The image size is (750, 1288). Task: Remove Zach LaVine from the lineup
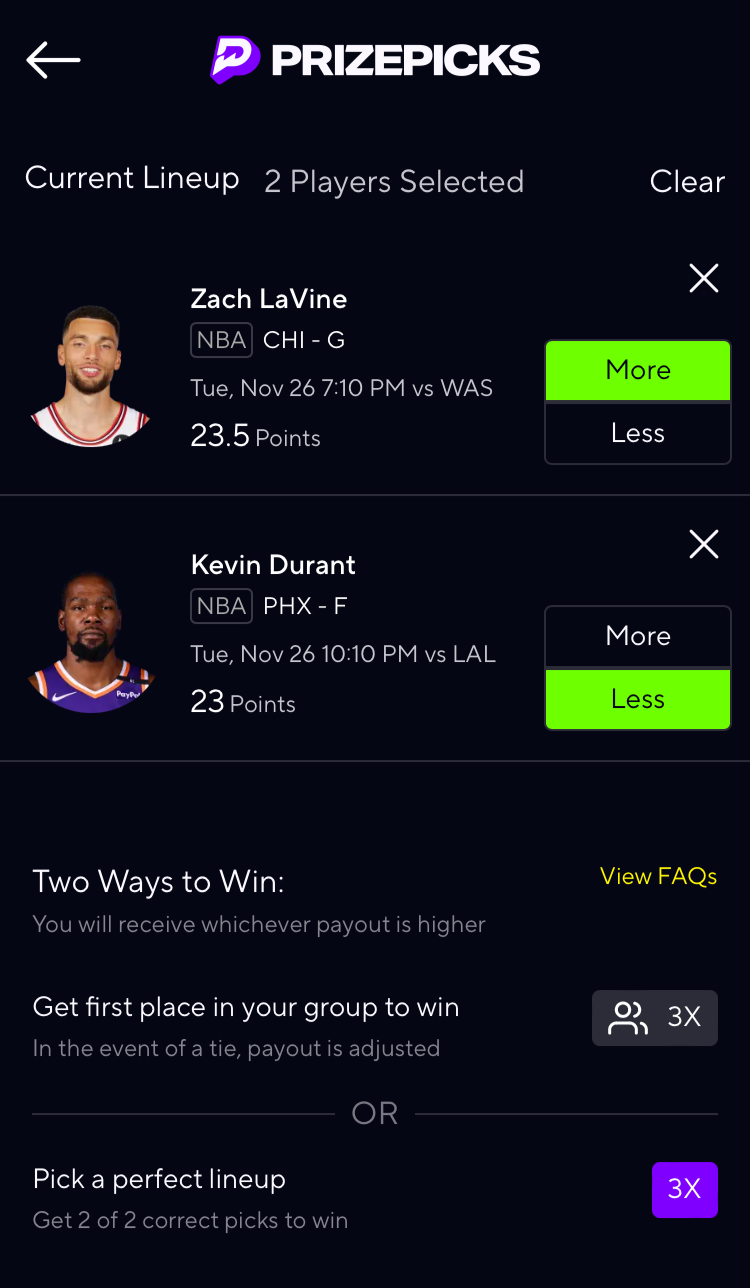[x=703, y=278]
